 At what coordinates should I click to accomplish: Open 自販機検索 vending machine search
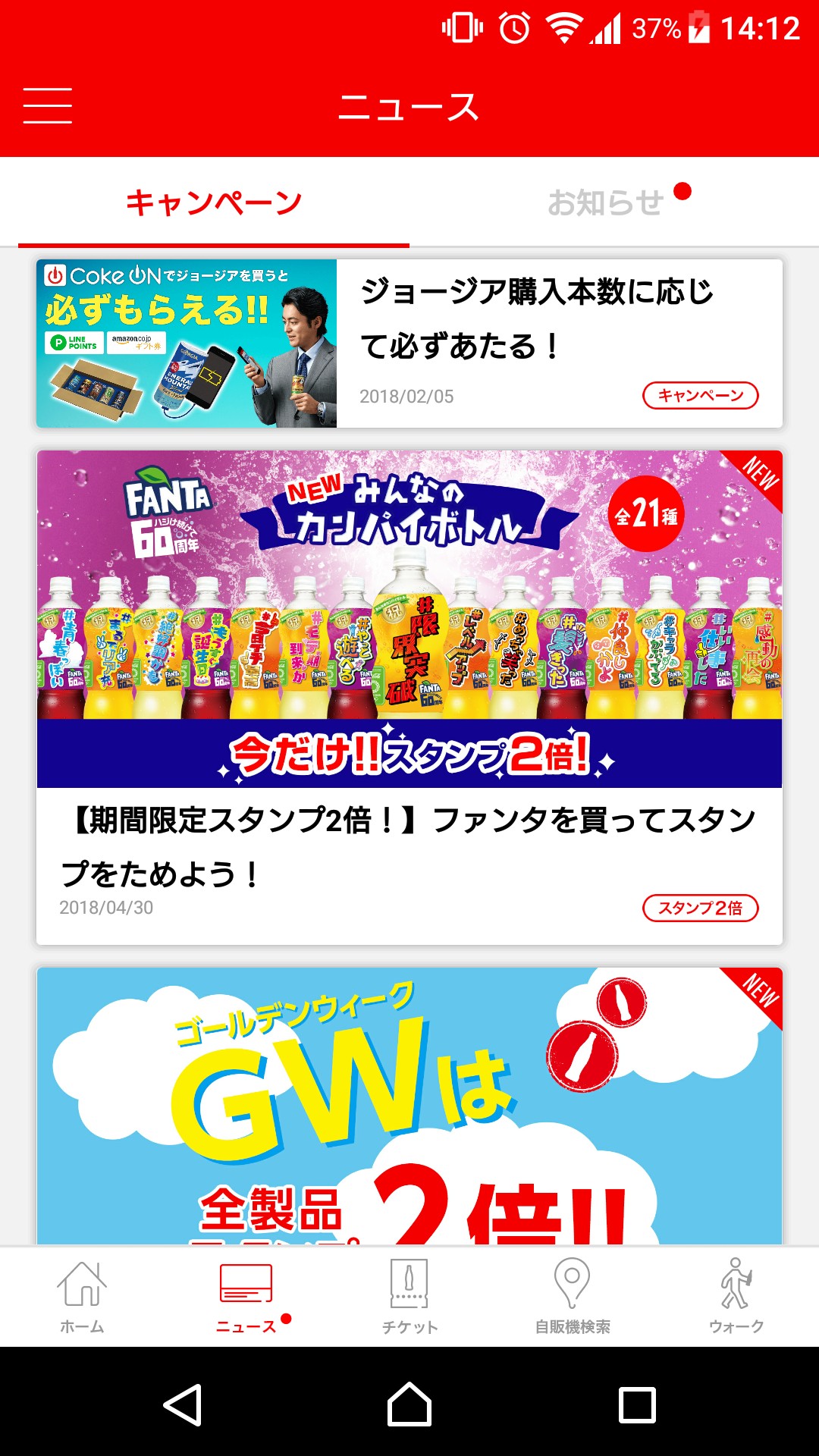pos(573,1298)
